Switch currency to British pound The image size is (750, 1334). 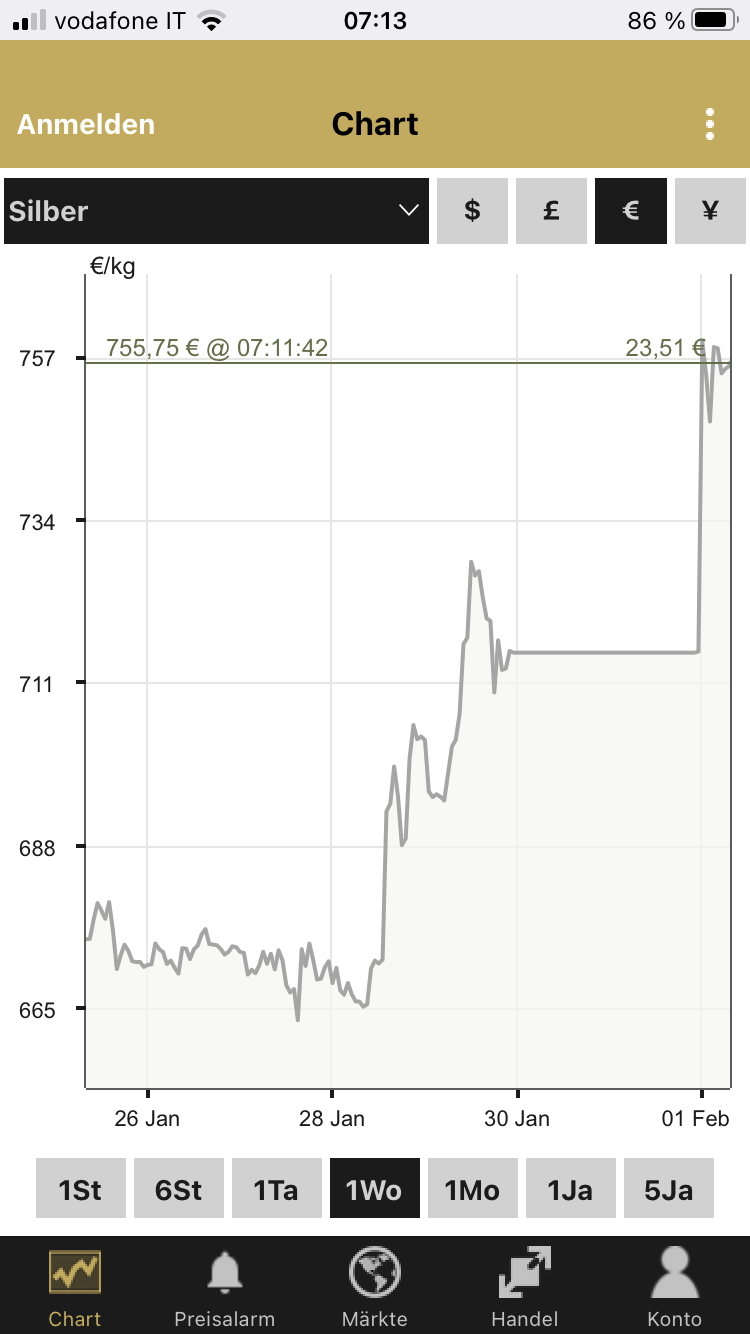[551, 211]
